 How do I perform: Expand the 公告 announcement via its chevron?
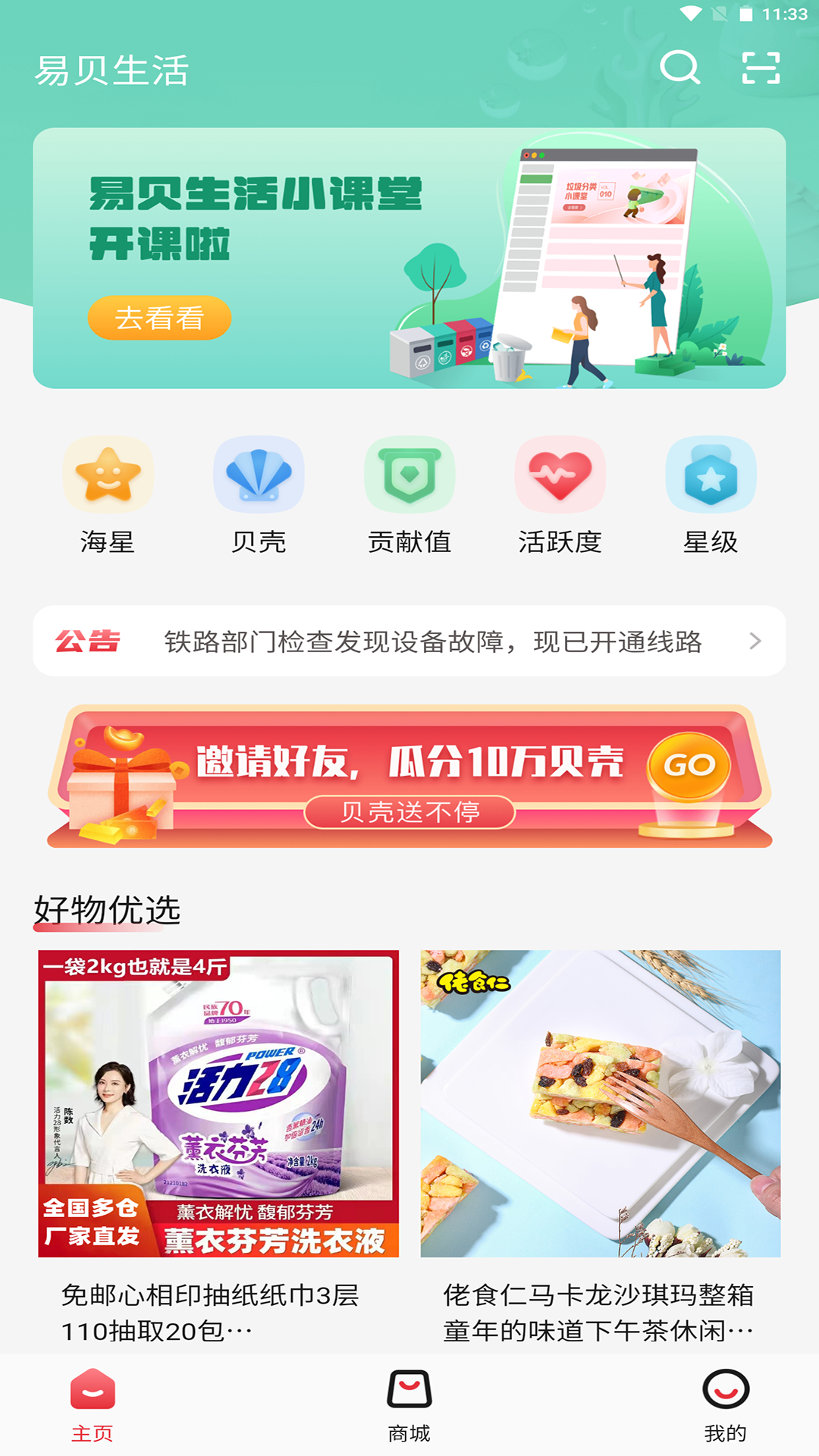(x=755, y=642)
